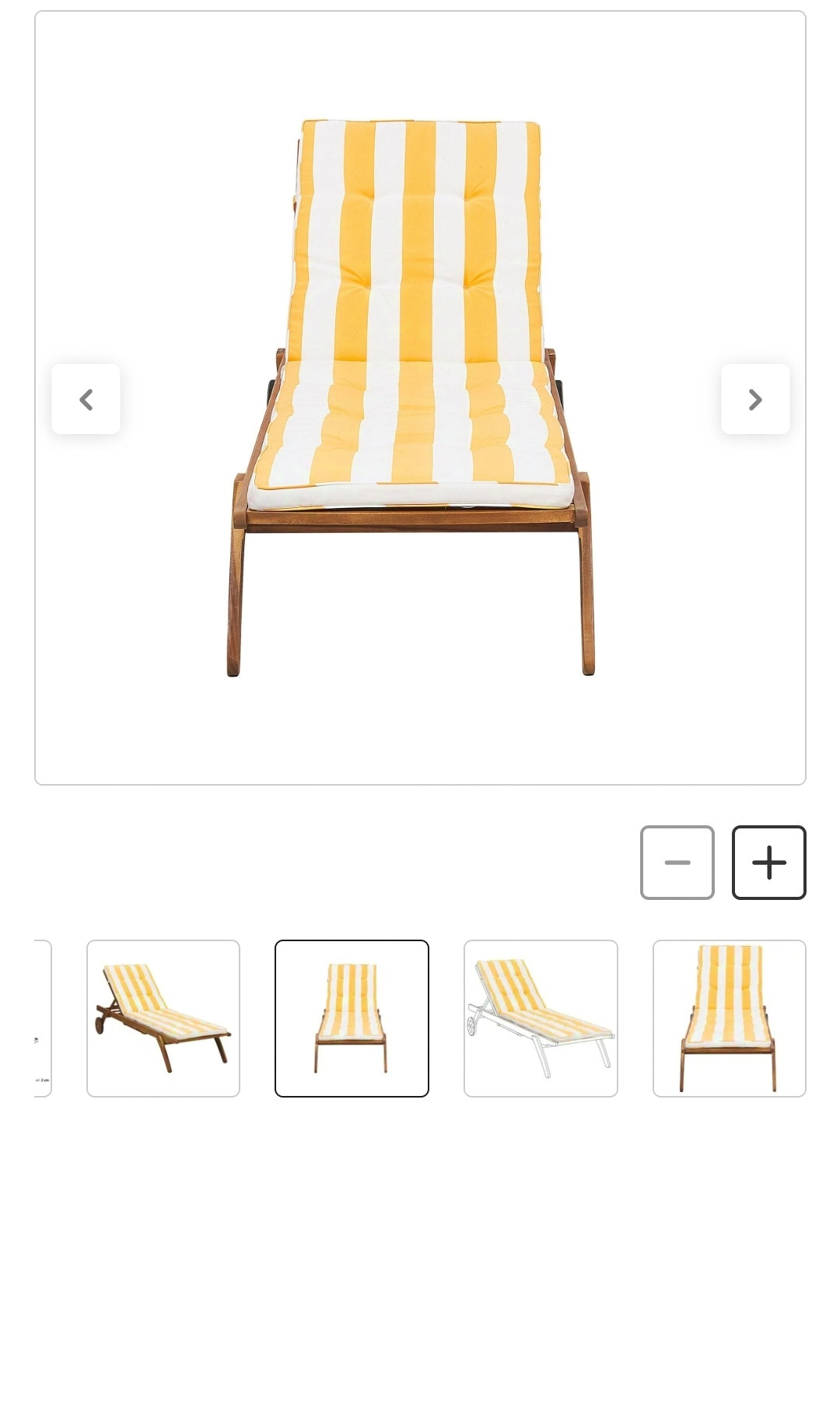Select the faded-frame cushion-only thumbnail
840x1411 pixels.
(x=541, y=1018)
